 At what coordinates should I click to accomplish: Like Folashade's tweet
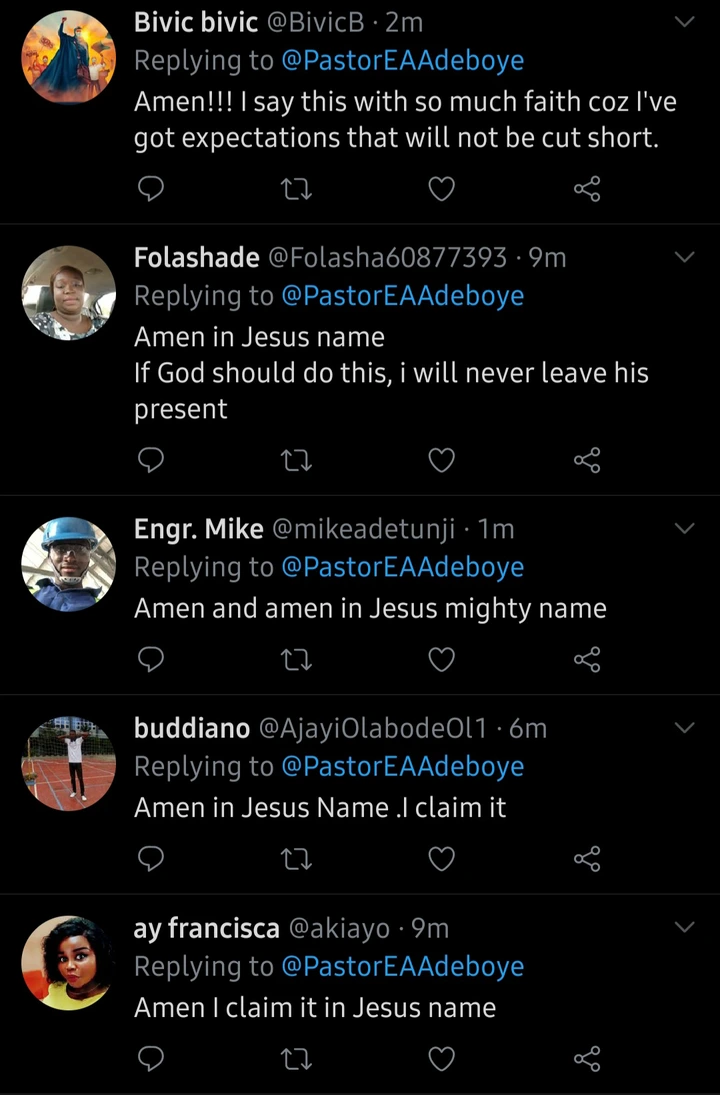441,459
